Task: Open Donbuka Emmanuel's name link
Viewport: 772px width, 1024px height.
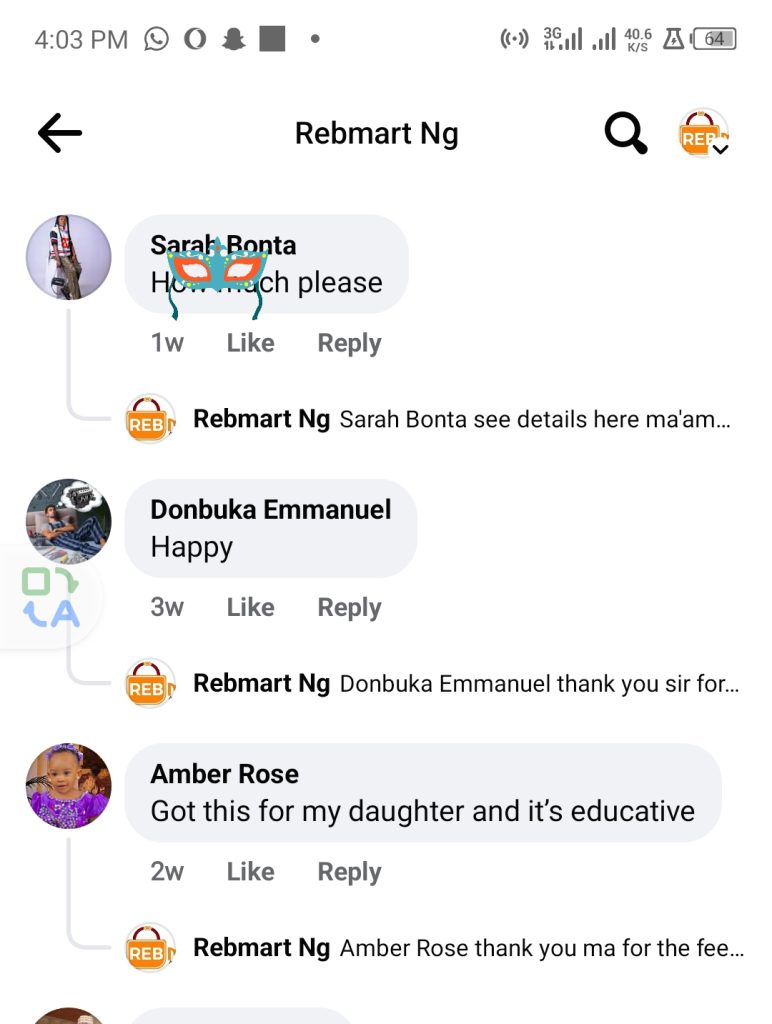Action: click(270, 509)
